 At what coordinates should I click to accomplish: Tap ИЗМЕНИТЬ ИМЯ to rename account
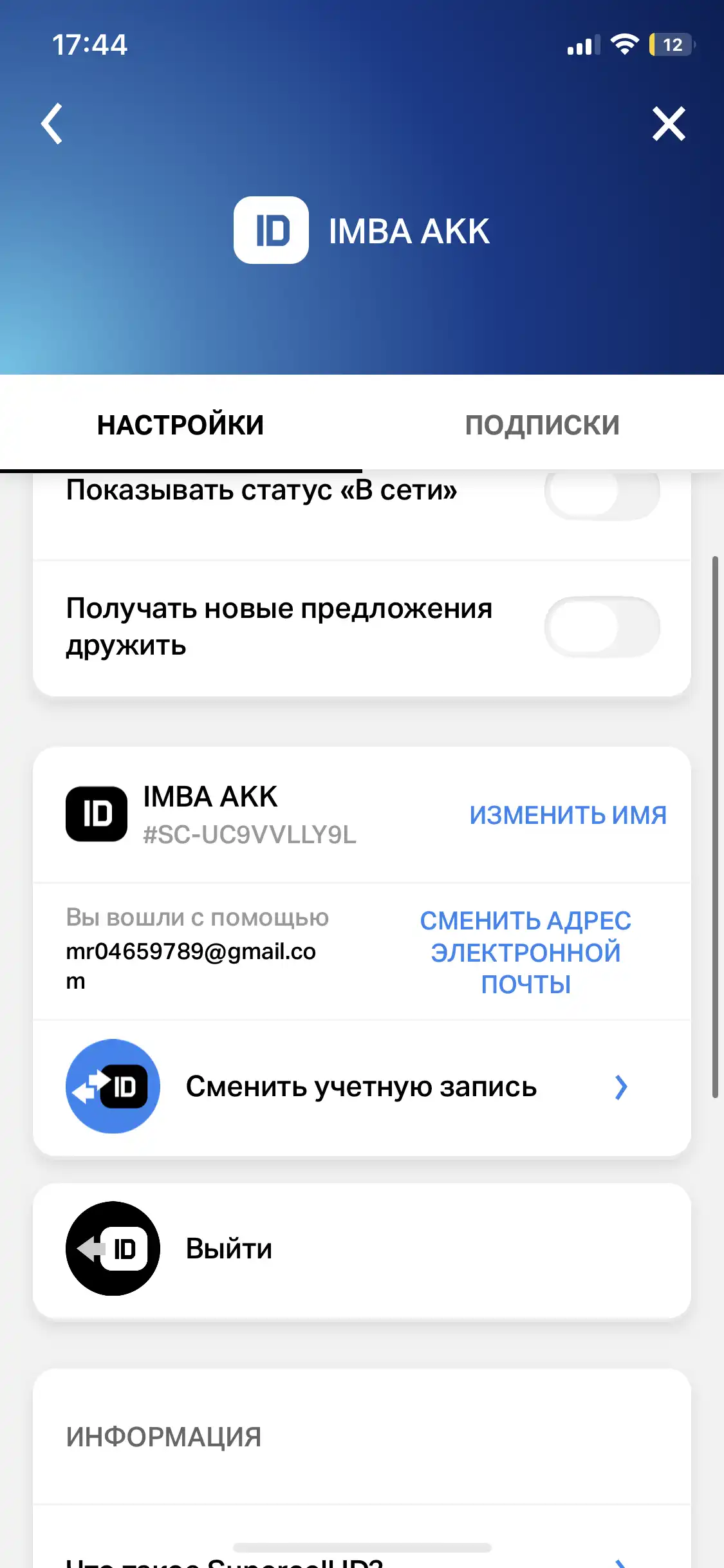(x=568, y=815)
